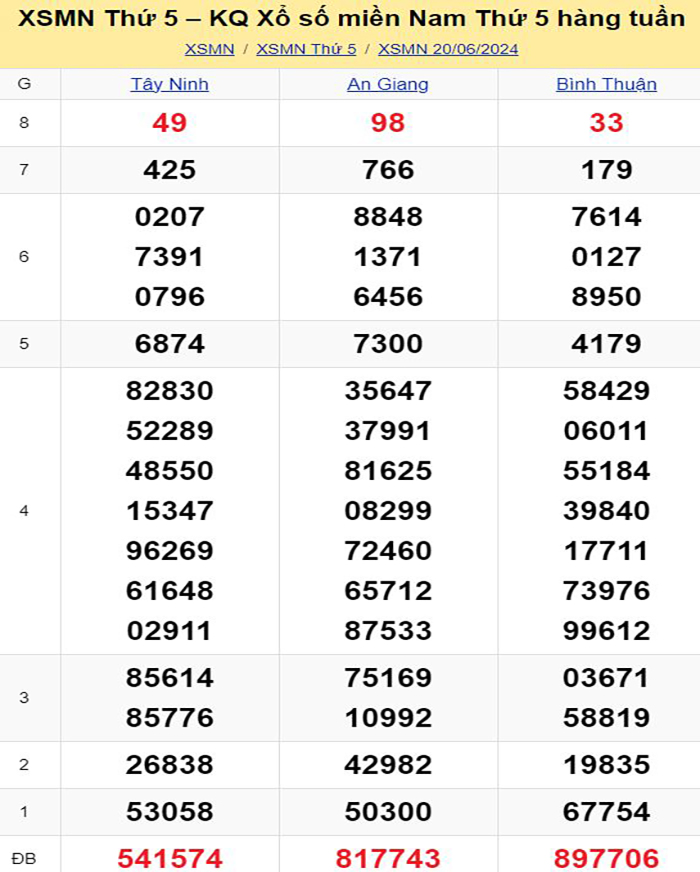700x872 pixels.
Task: Open the An Giang province results
Action: pos(388,84)
